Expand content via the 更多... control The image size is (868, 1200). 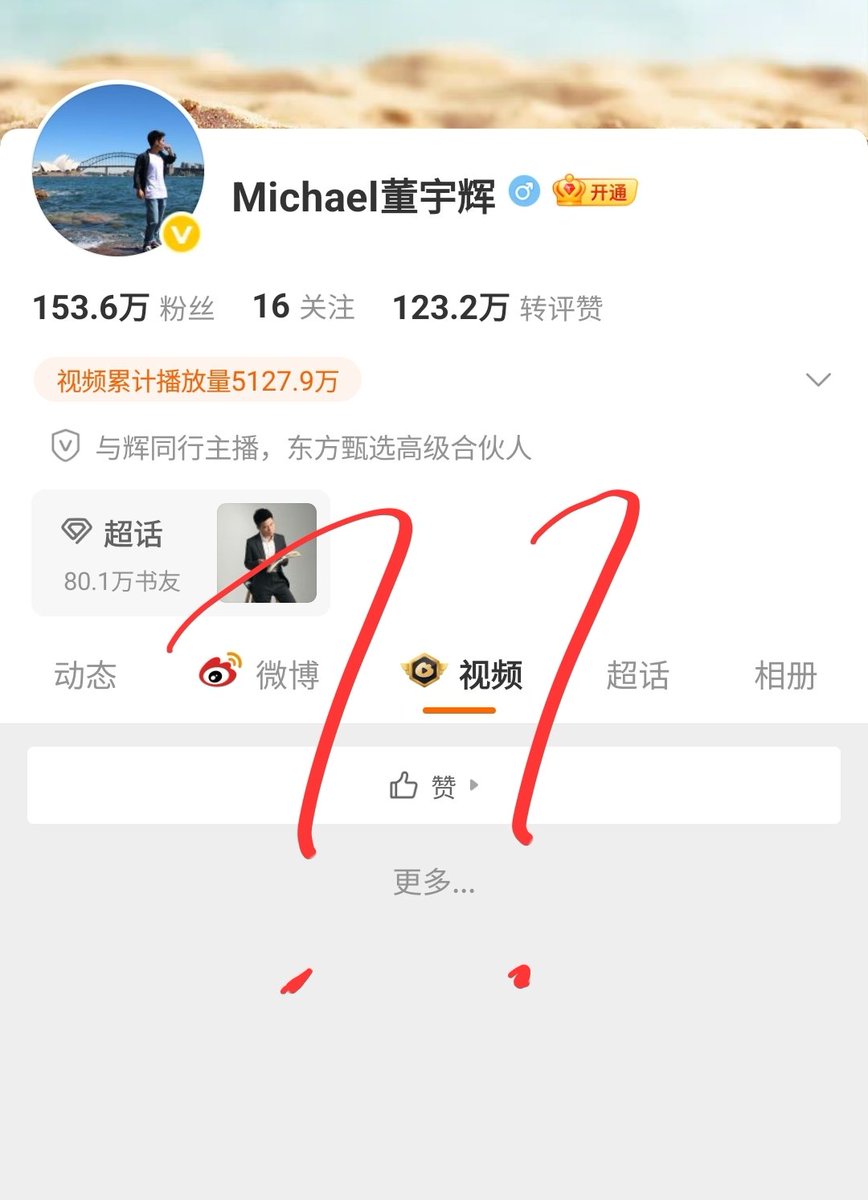click(433, 884)
